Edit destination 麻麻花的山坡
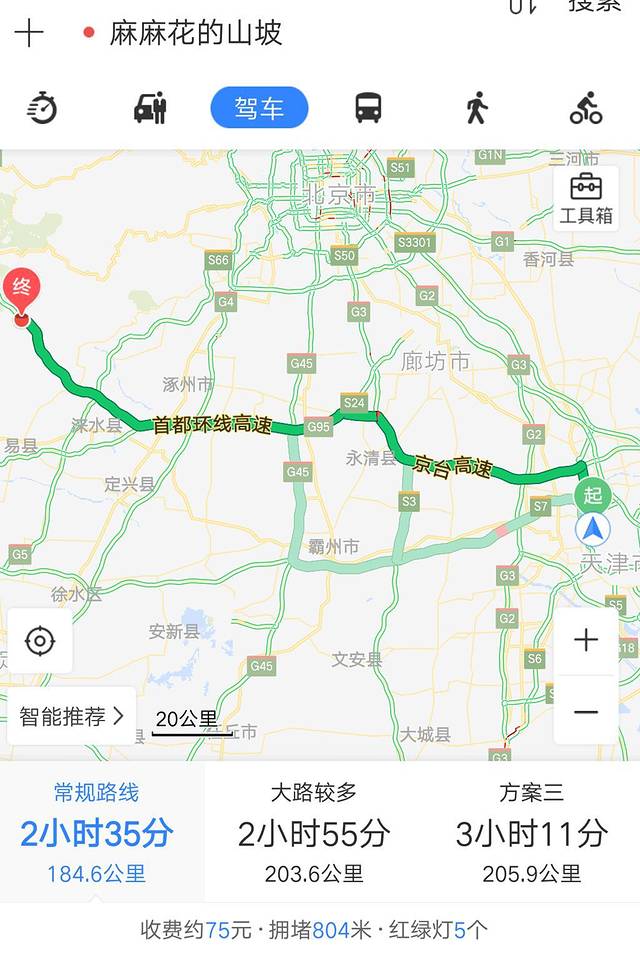640x965 pixels. click(x=196, y=33)
